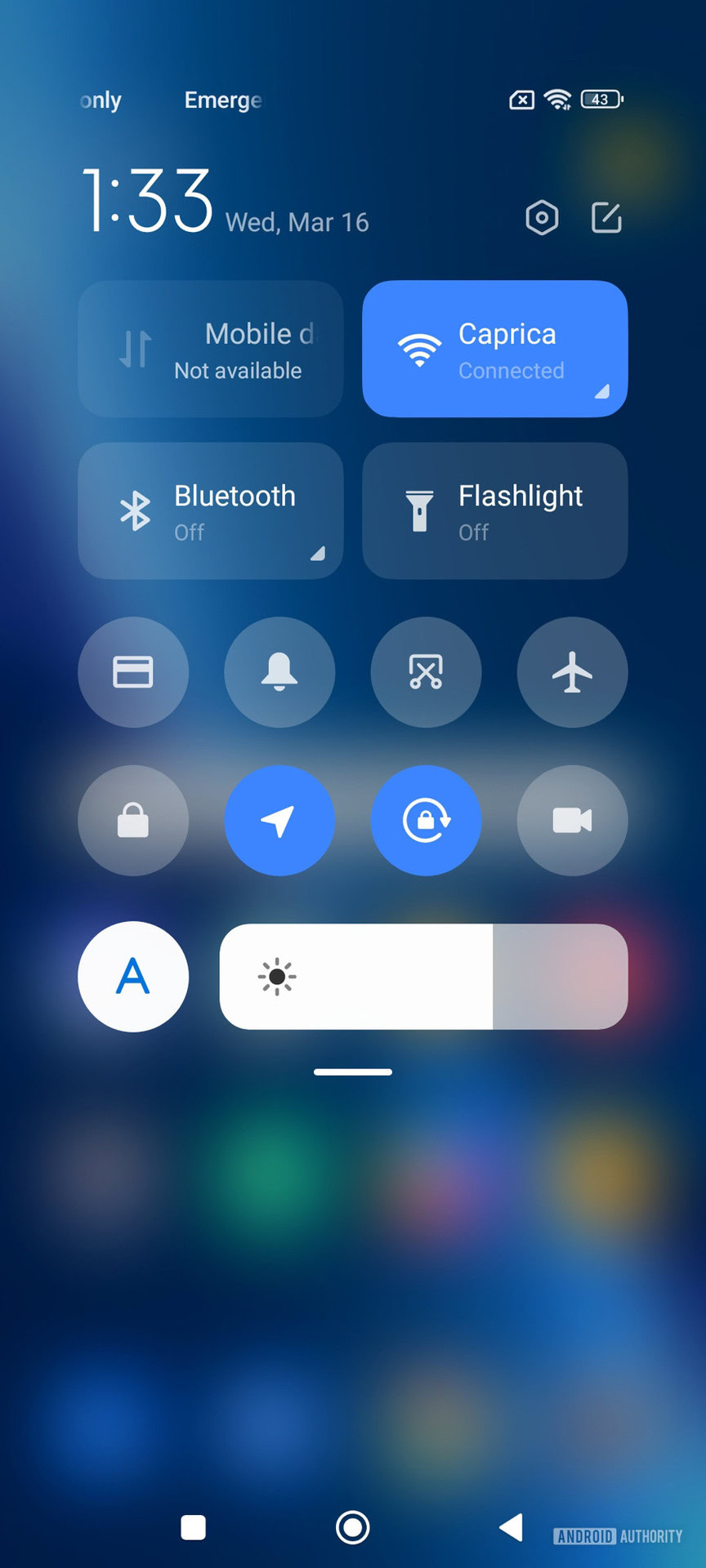Go to the home screen

[x=353, y=1527]
